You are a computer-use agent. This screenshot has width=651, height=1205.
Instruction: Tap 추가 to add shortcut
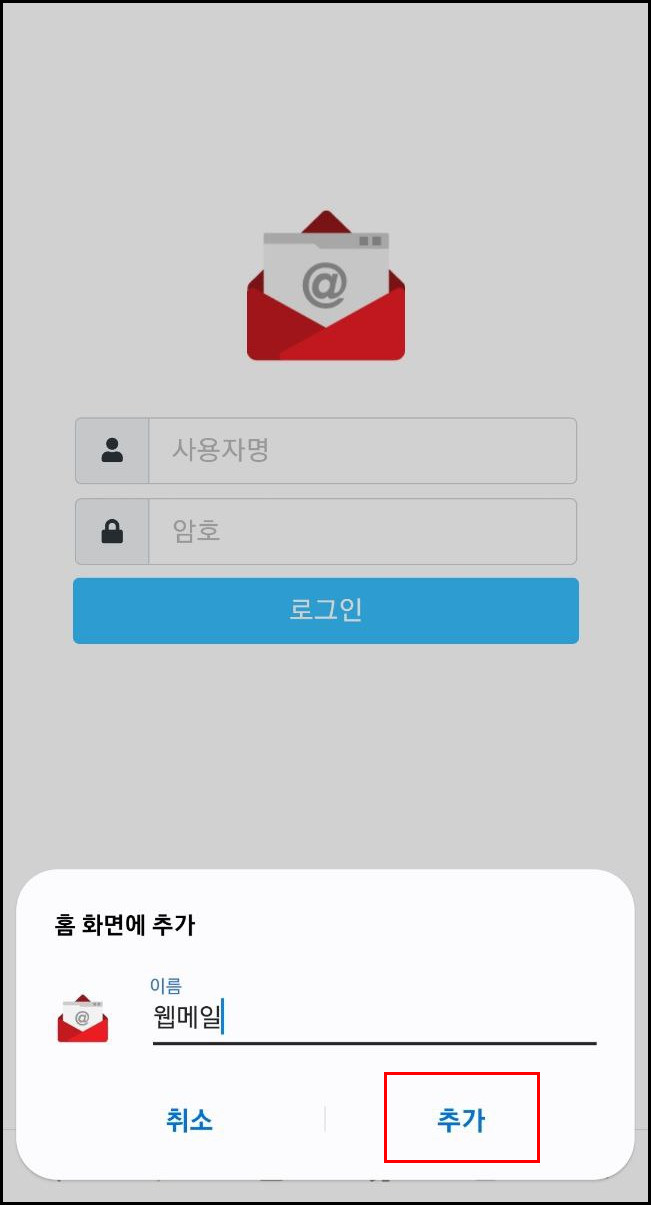pos(461,1119)
